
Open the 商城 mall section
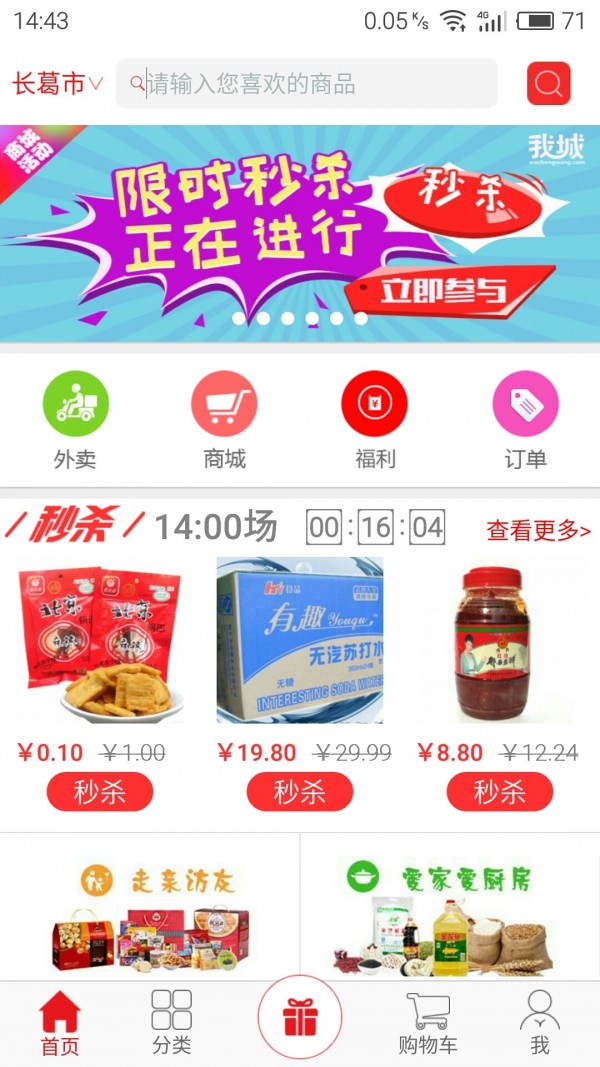(224, 420)
